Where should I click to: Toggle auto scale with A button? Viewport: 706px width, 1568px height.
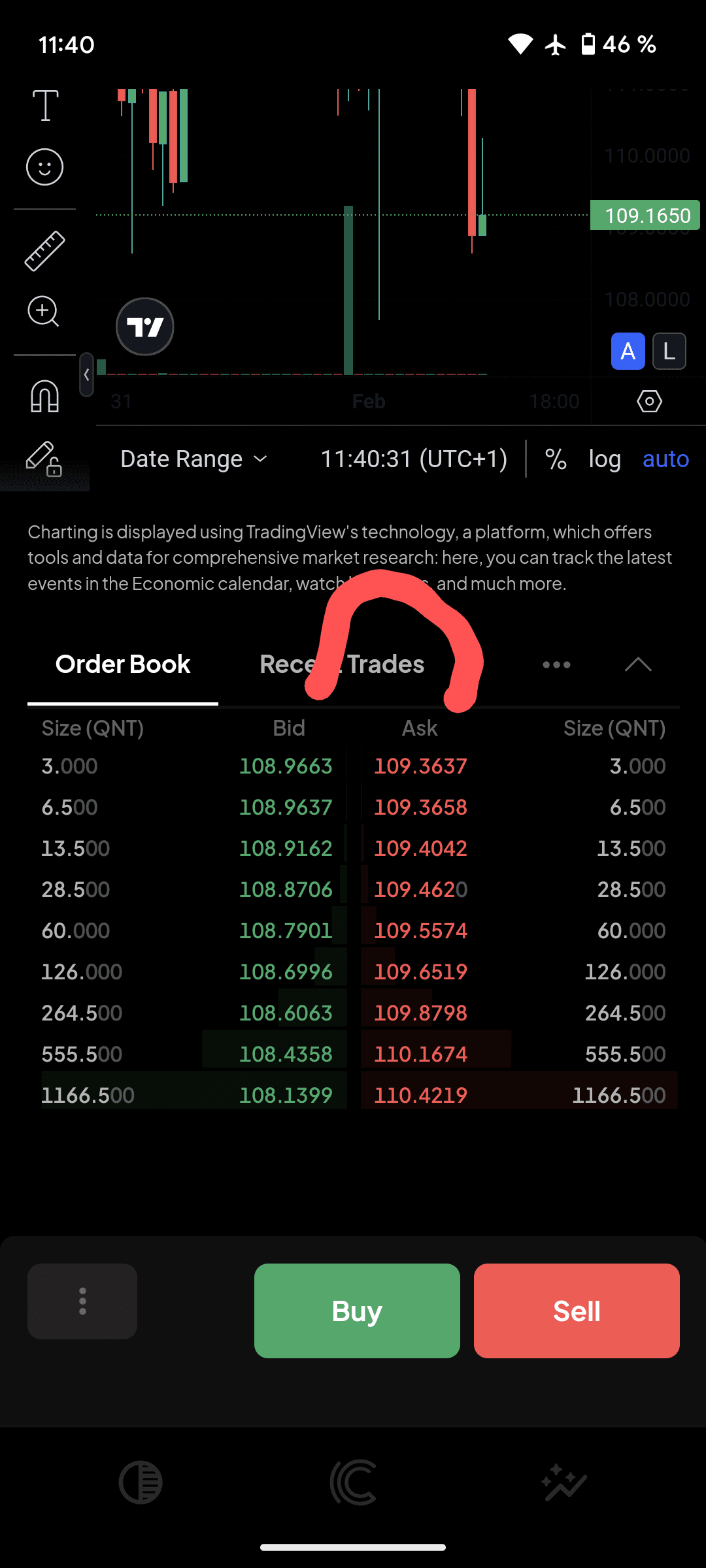coord(628,351)
